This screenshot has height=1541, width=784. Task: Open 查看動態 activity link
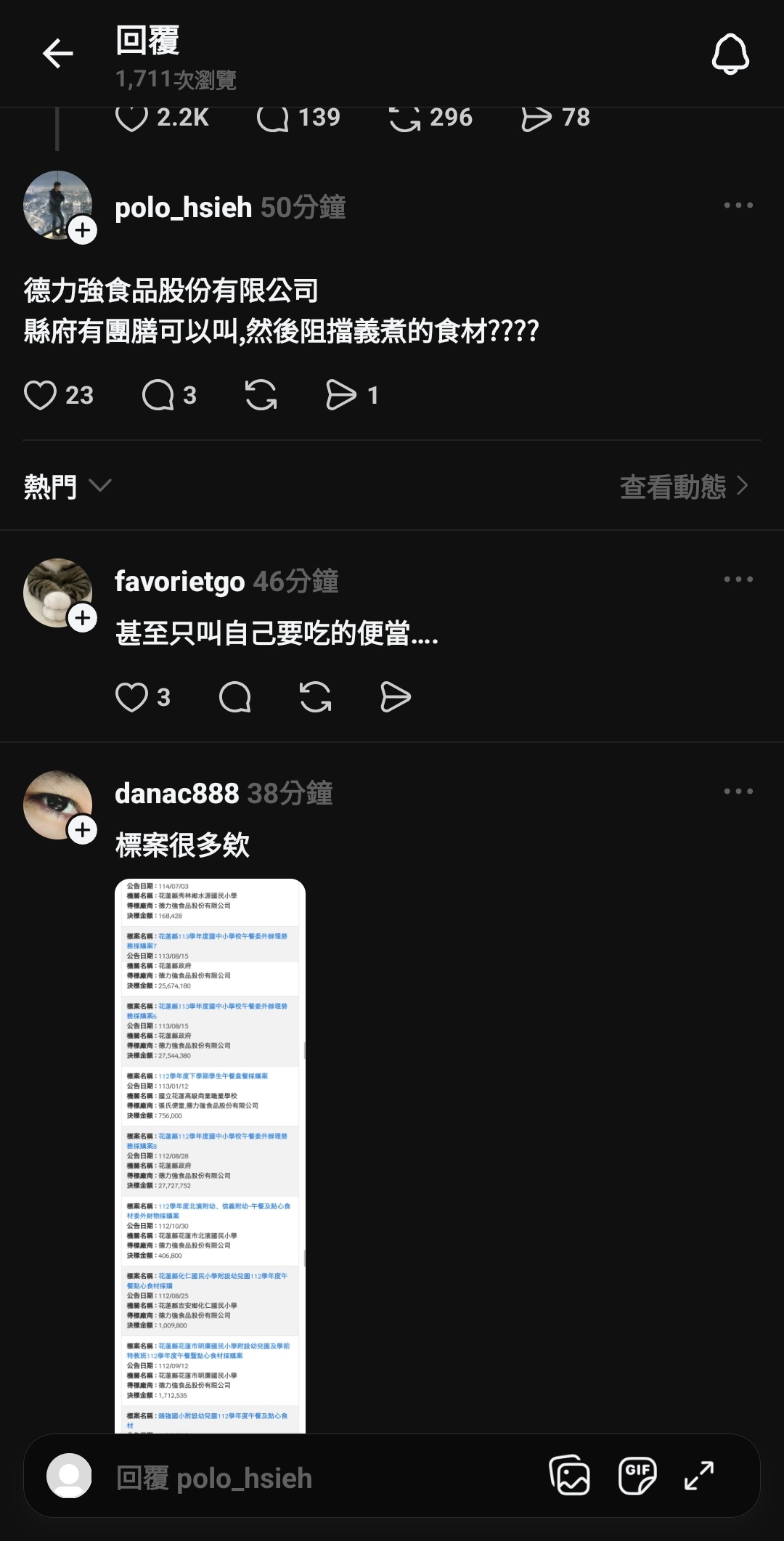pos(682,487)
